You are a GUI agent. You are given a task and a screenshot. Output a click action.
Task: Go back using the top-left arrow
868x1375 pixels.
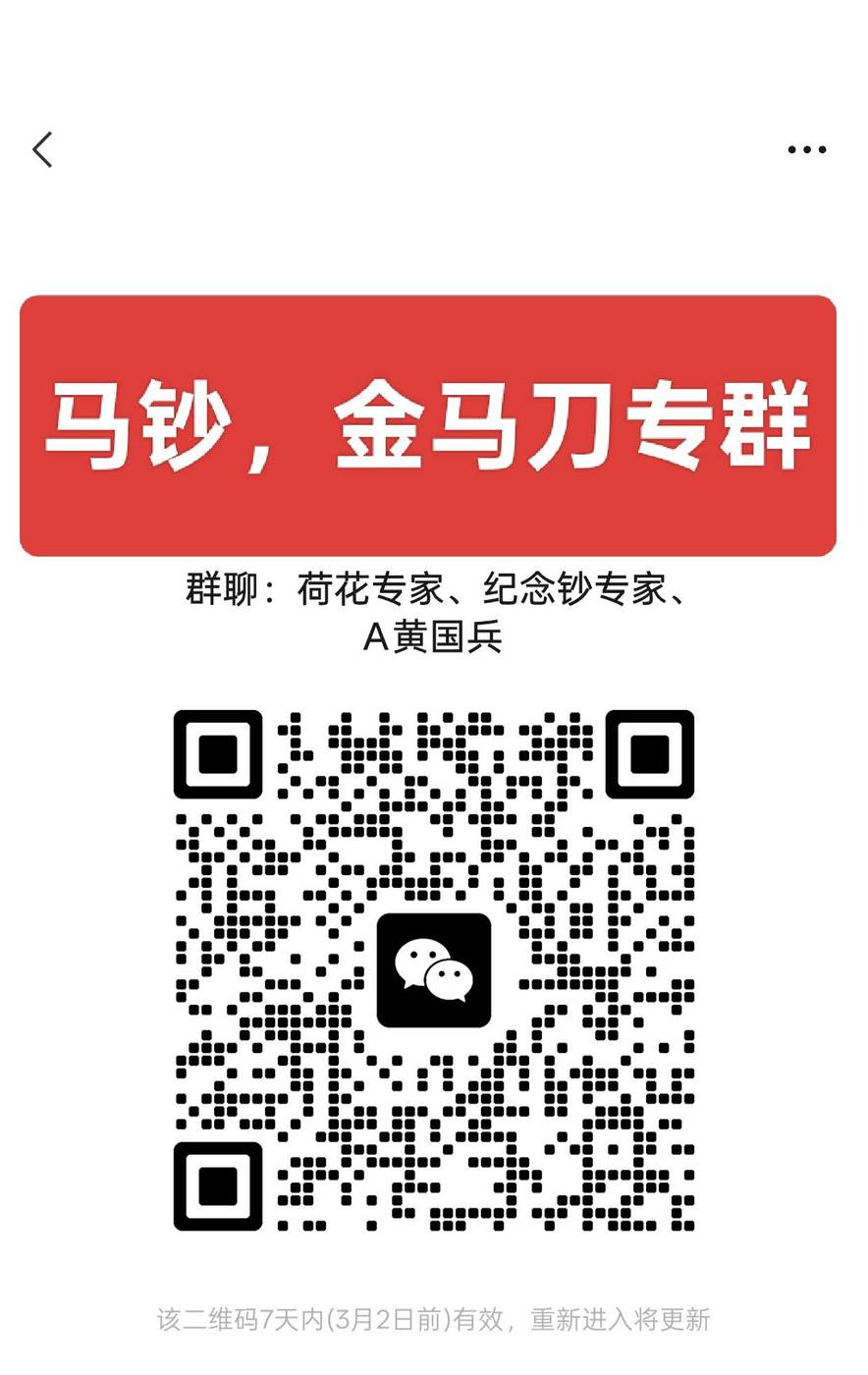42,150
